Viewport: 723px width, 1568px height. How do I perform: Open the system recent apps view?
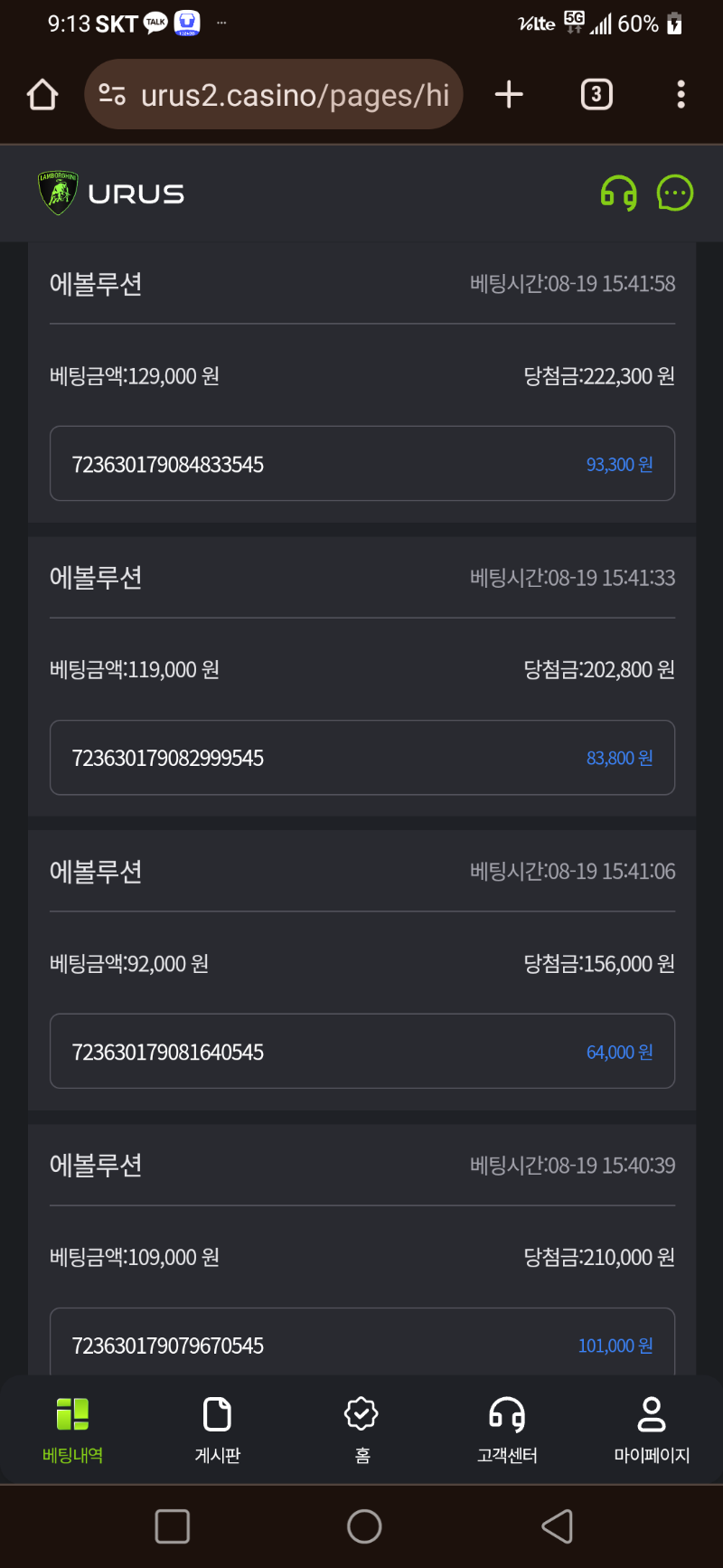[x=173, y=1526]
